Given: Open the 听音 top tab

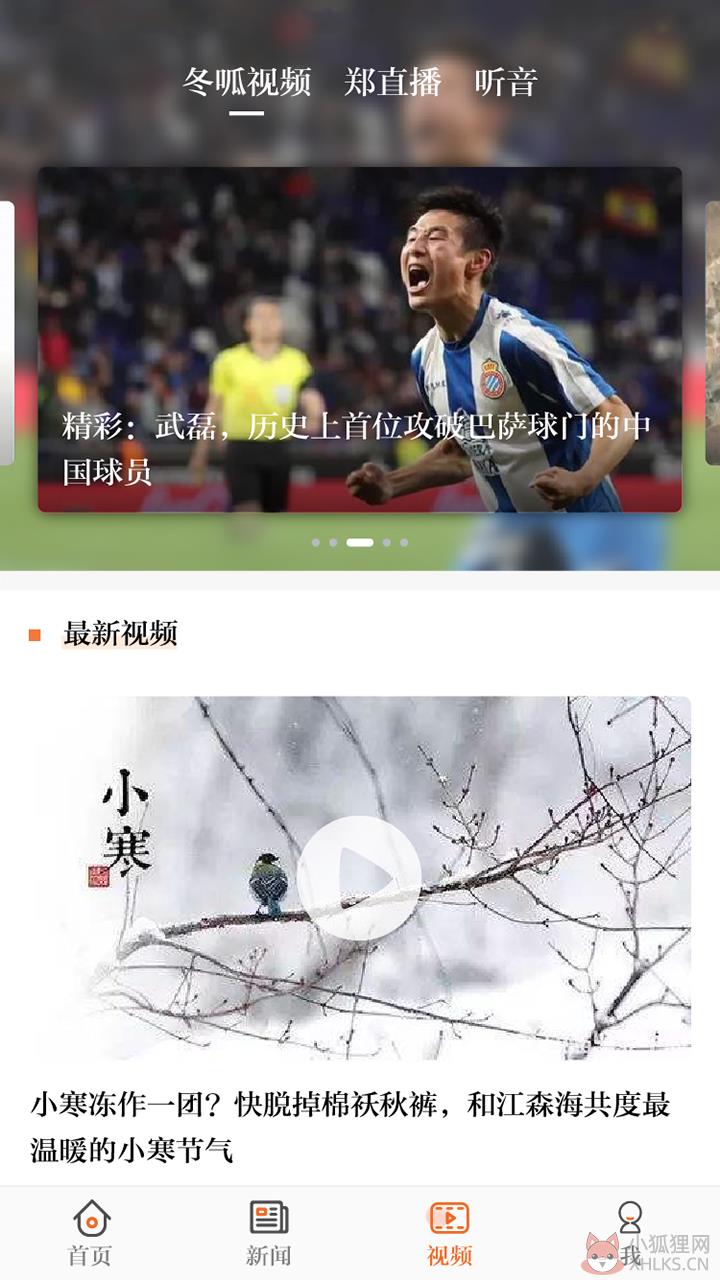Looking at the screenshot, I should [506, 82].
